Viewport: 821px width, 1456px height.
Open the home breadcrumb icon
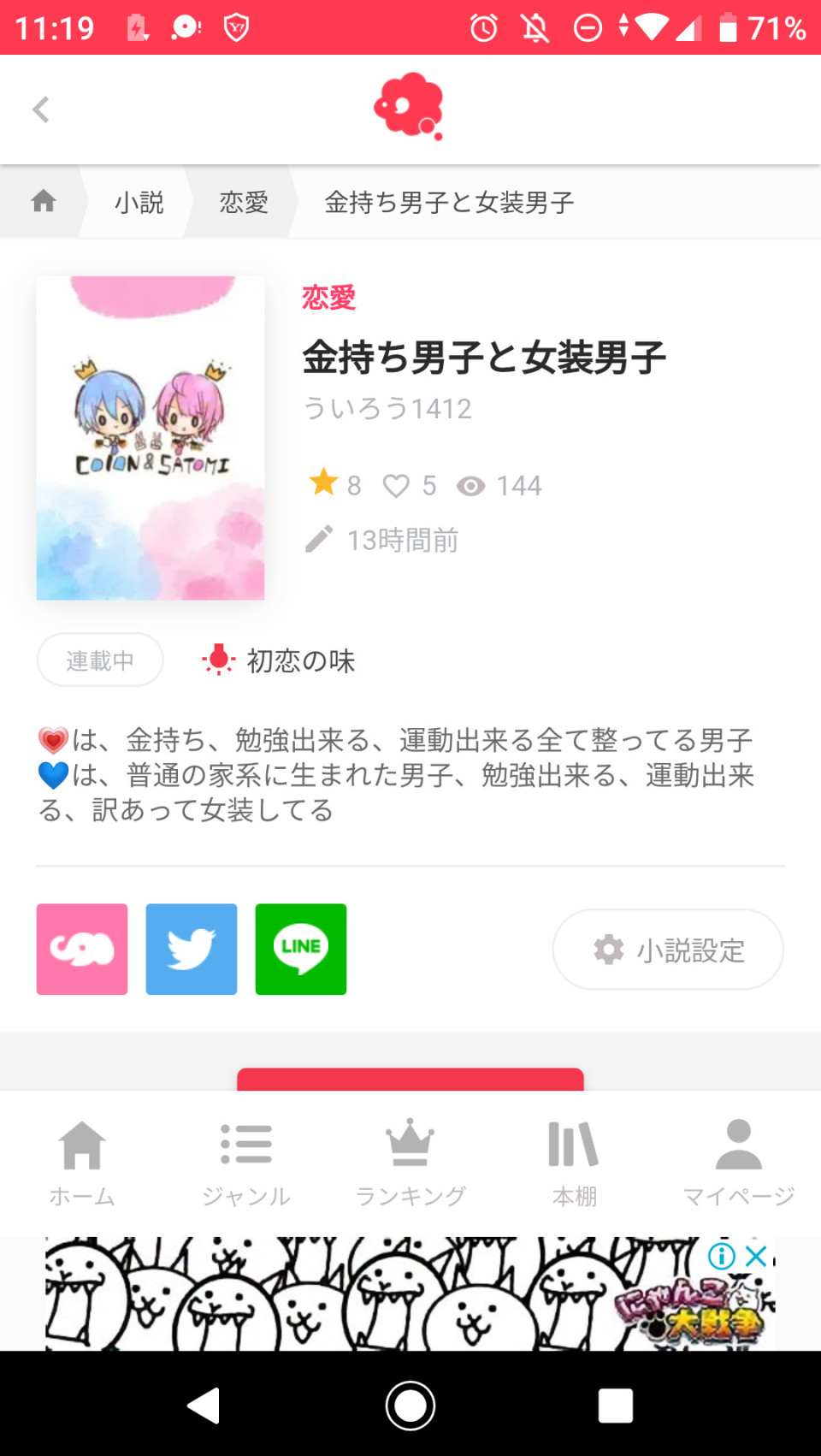point(44,202)
